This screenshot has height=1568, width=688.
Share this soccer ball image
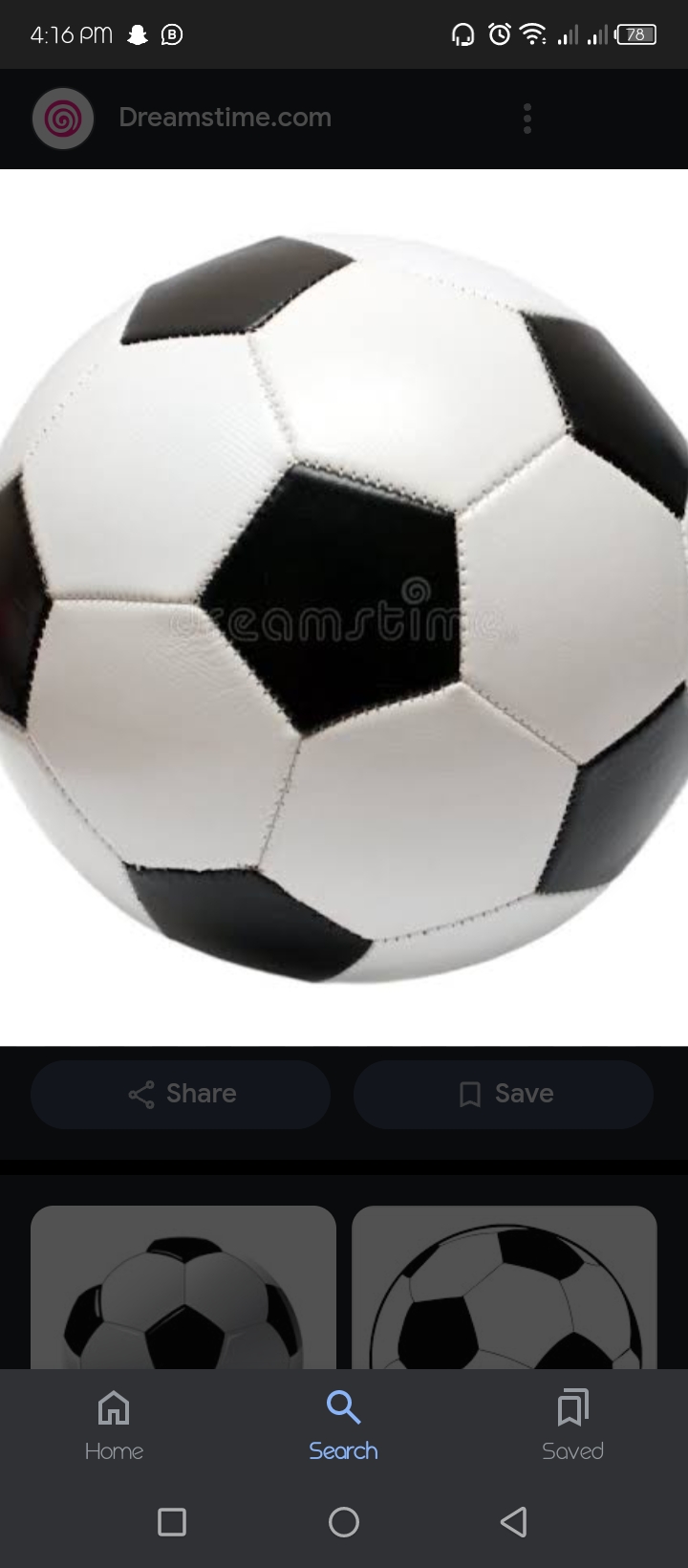pyautogui.click(x=181, y=1094)
